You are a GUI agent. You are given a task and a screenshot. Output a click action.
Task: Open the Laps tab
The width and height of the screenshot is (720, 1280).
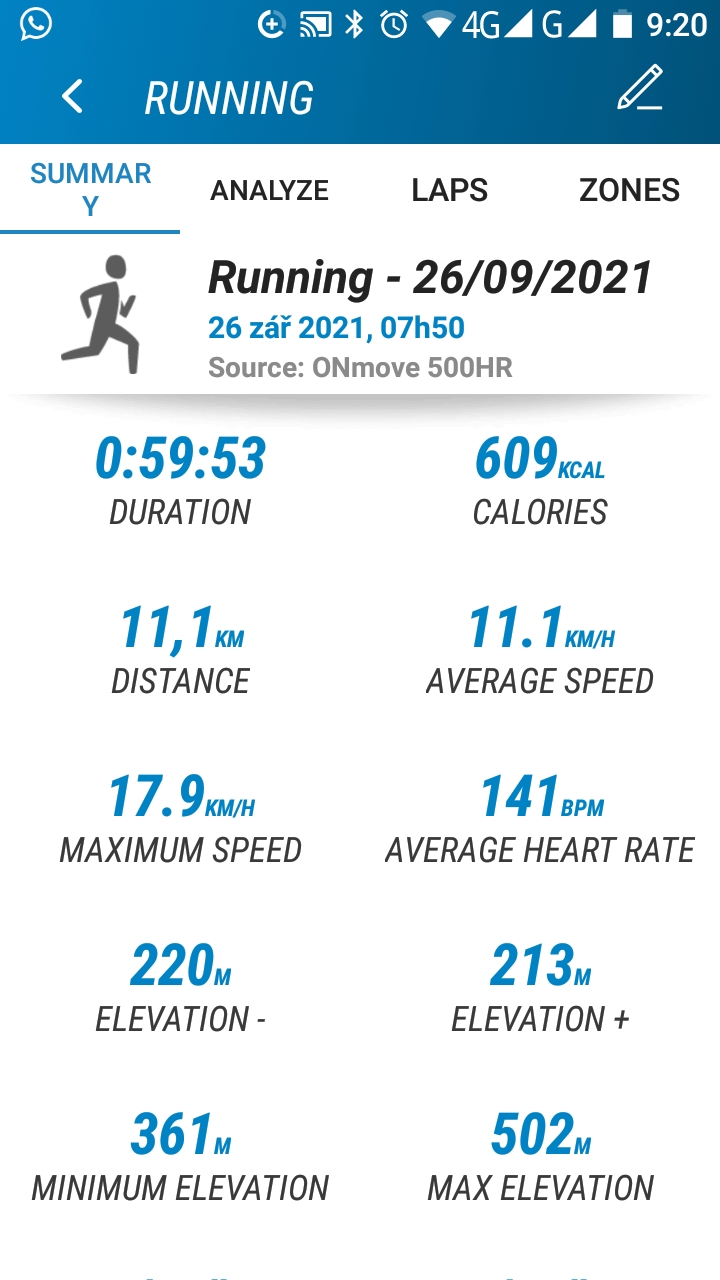click(450, 190)
